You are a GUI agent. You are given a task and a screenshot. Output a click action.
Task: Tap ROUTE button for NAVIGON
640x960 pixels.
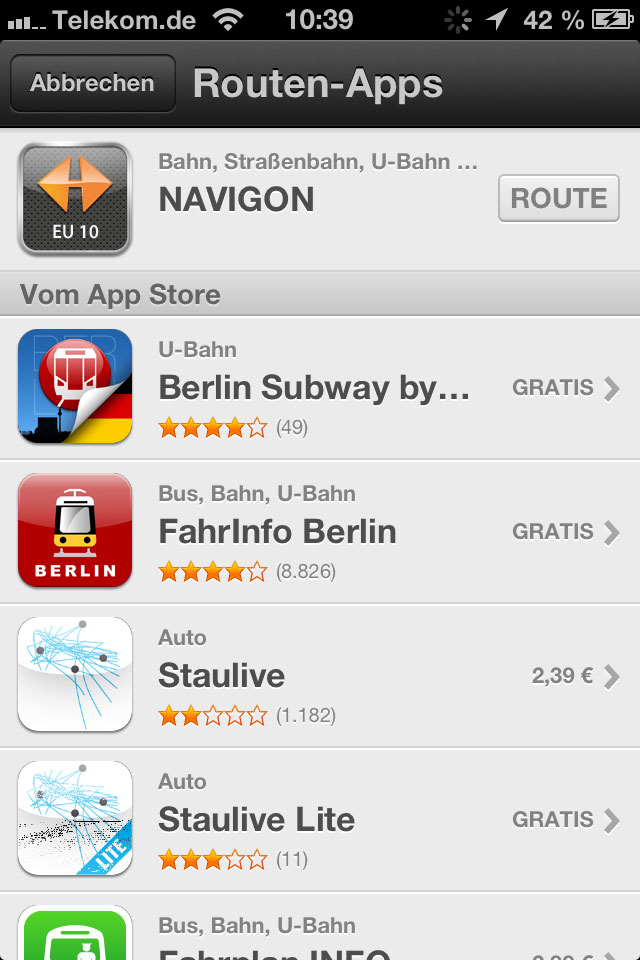[558, 198]
